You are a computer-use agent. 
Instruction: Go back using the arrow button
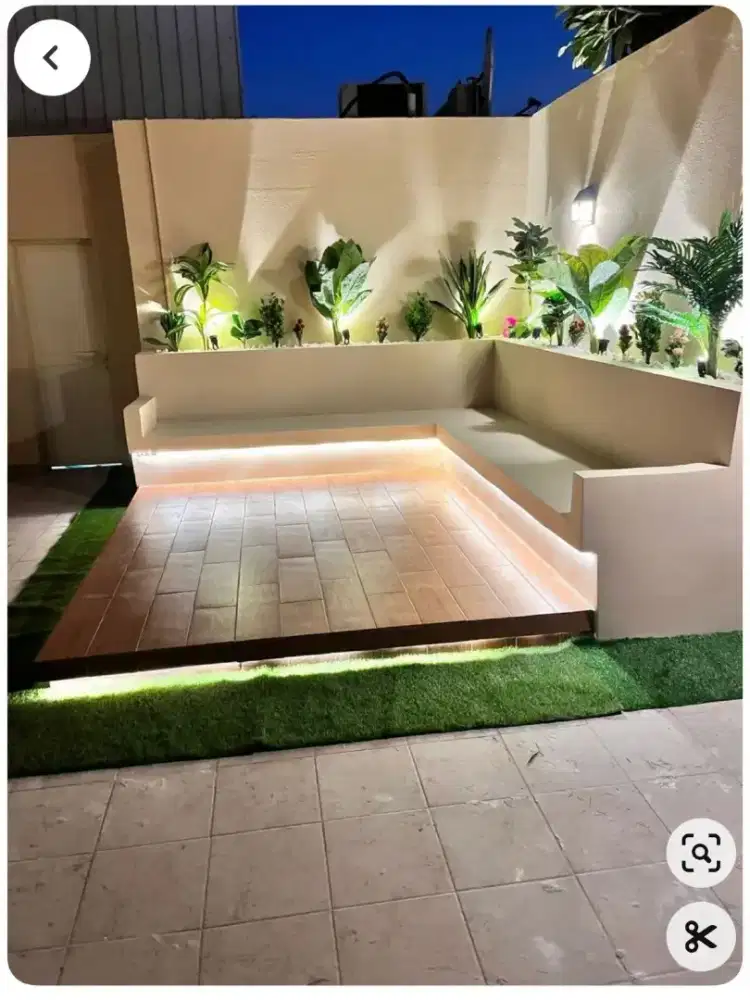(x=52, y=58)
